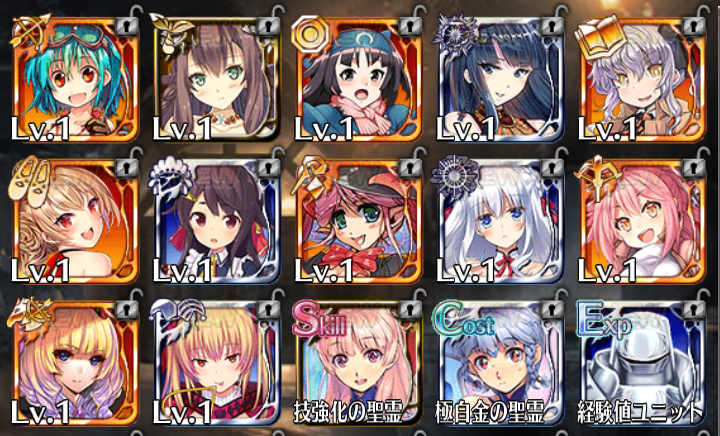This screenshot has height=436, width=720.
Task: Select the curly blonde unit with red eyes
Action: click(73, 216)
